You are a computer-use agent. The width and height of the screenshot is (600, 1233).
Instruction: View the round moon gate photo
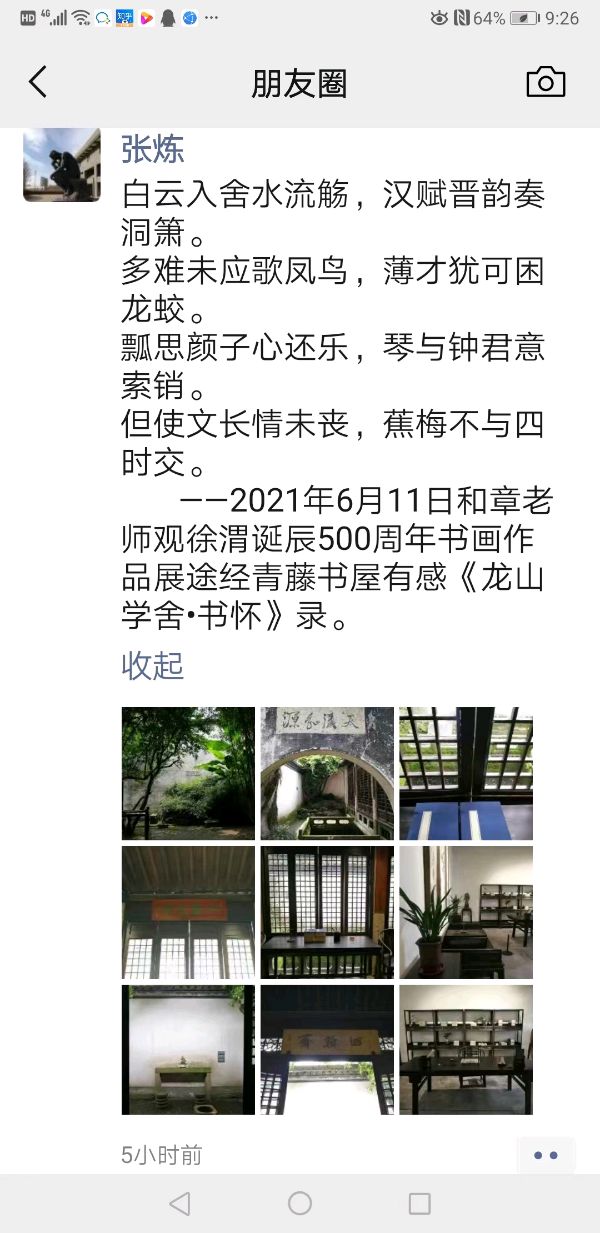point(327,773)
